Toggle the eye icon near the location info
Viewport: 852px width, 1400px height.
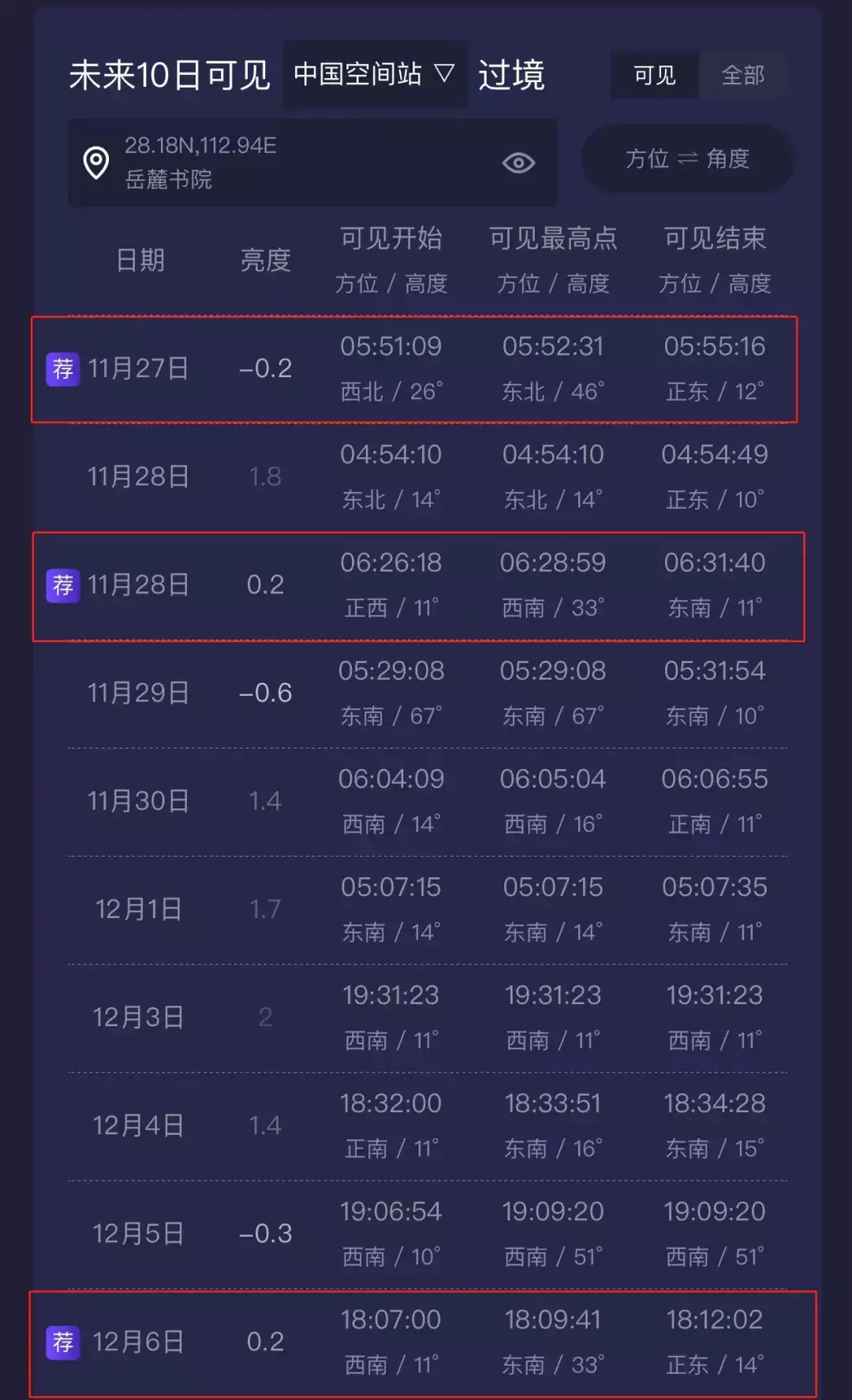[x=517, y=163]
